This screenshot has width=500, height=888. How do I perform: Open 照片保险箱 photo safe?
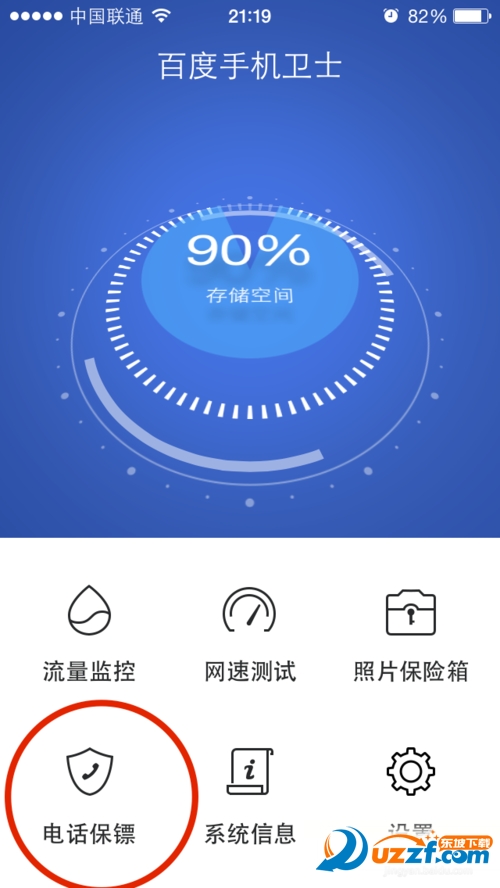tap(411, 634)
